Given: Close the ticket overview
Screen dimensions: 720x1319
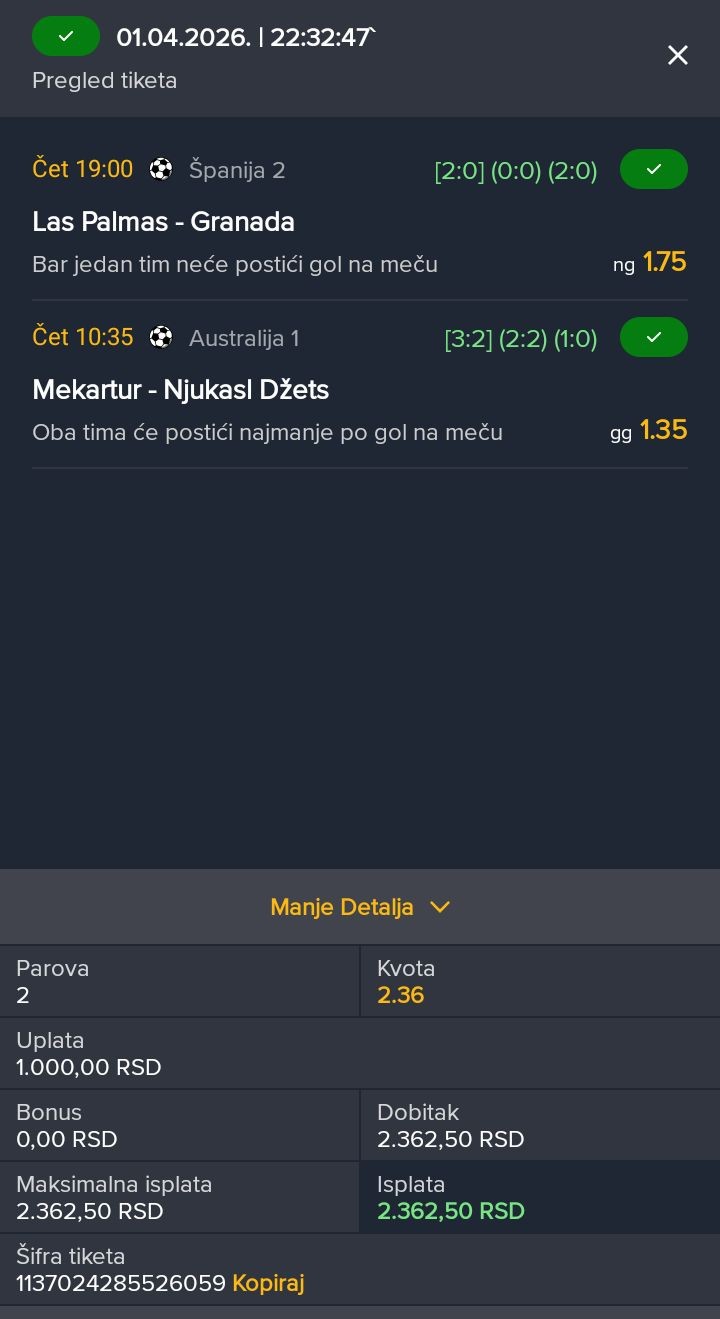Looking at the screenshot, I should coord(677,56).
